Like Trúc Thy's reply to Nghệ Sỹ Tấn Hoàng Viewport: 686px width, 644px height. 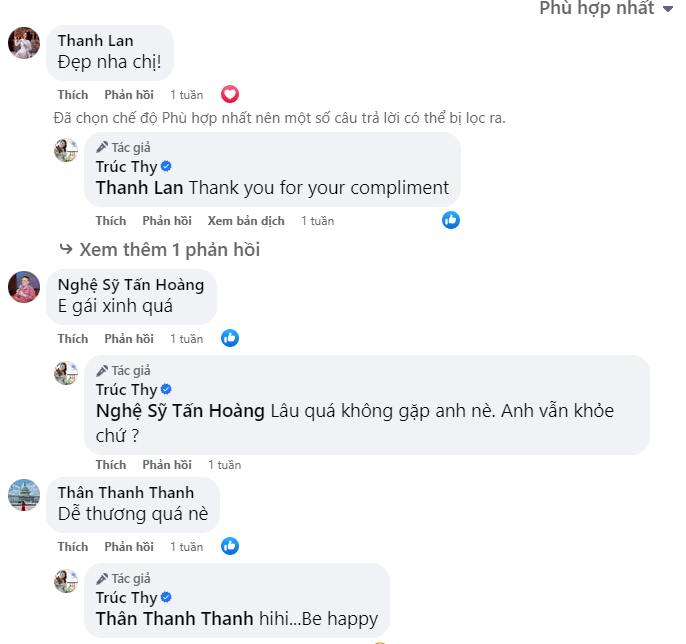[111, 465]
